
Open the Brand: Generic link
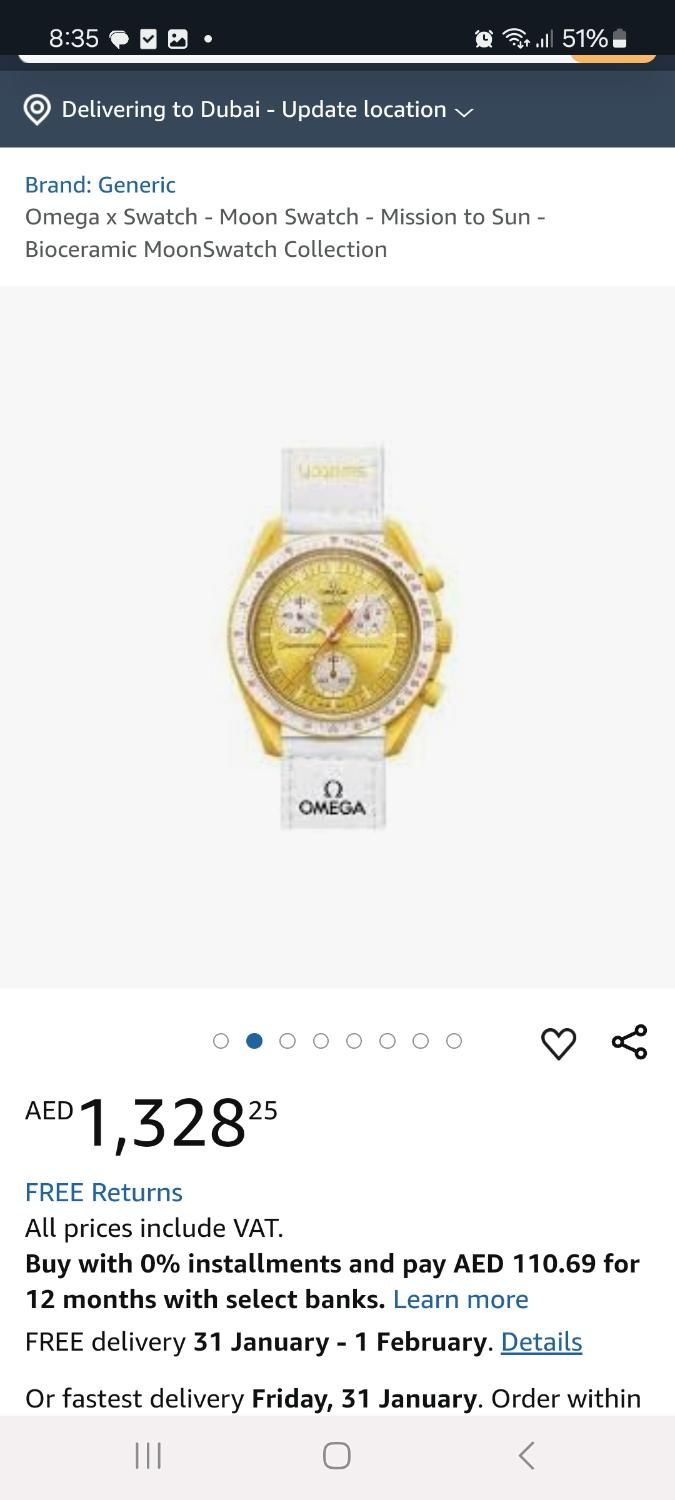[x=100, y=185]
